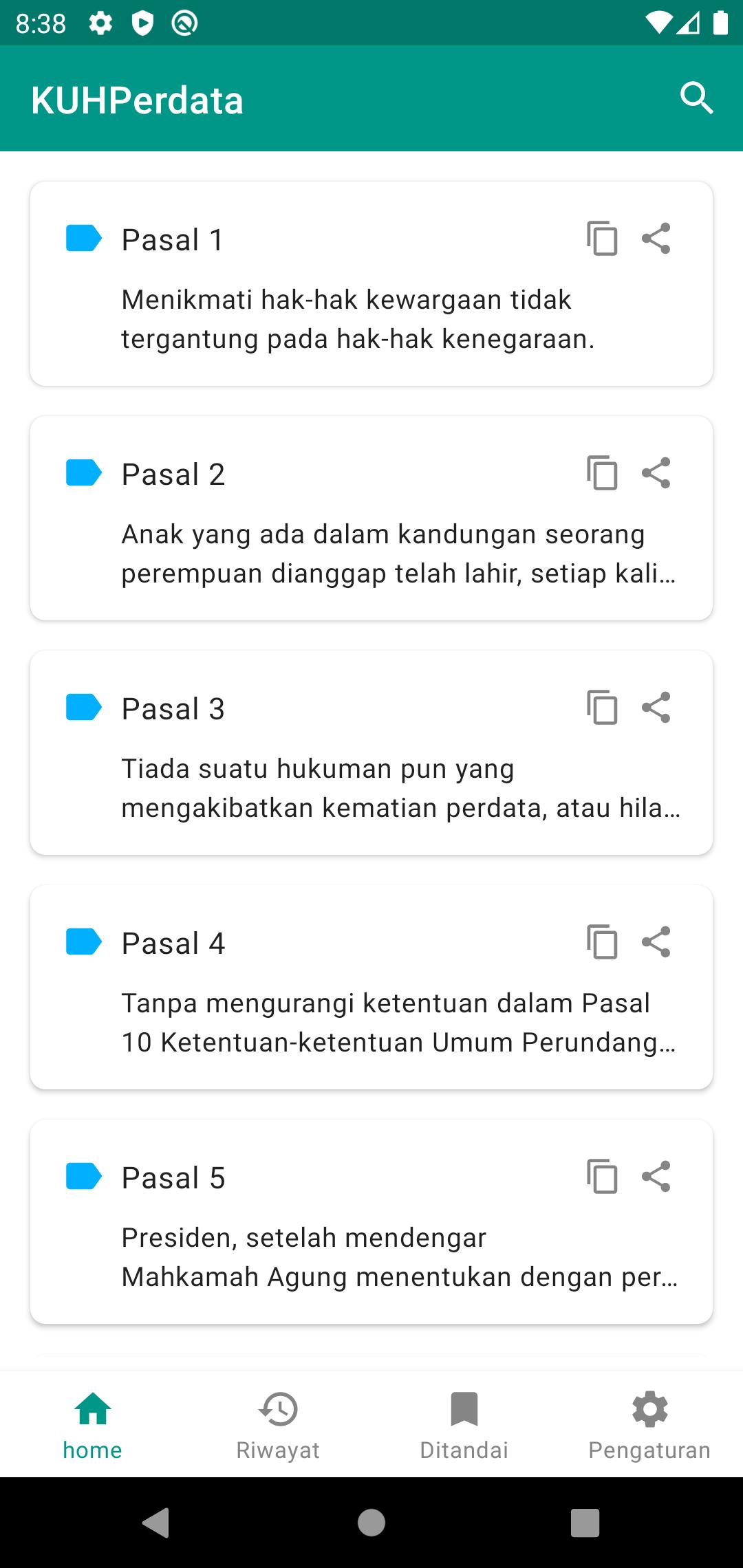Viewport: 743px width, 1568px height.
Task: Copy the text of Pasal 1
Action: click(602, 239)
